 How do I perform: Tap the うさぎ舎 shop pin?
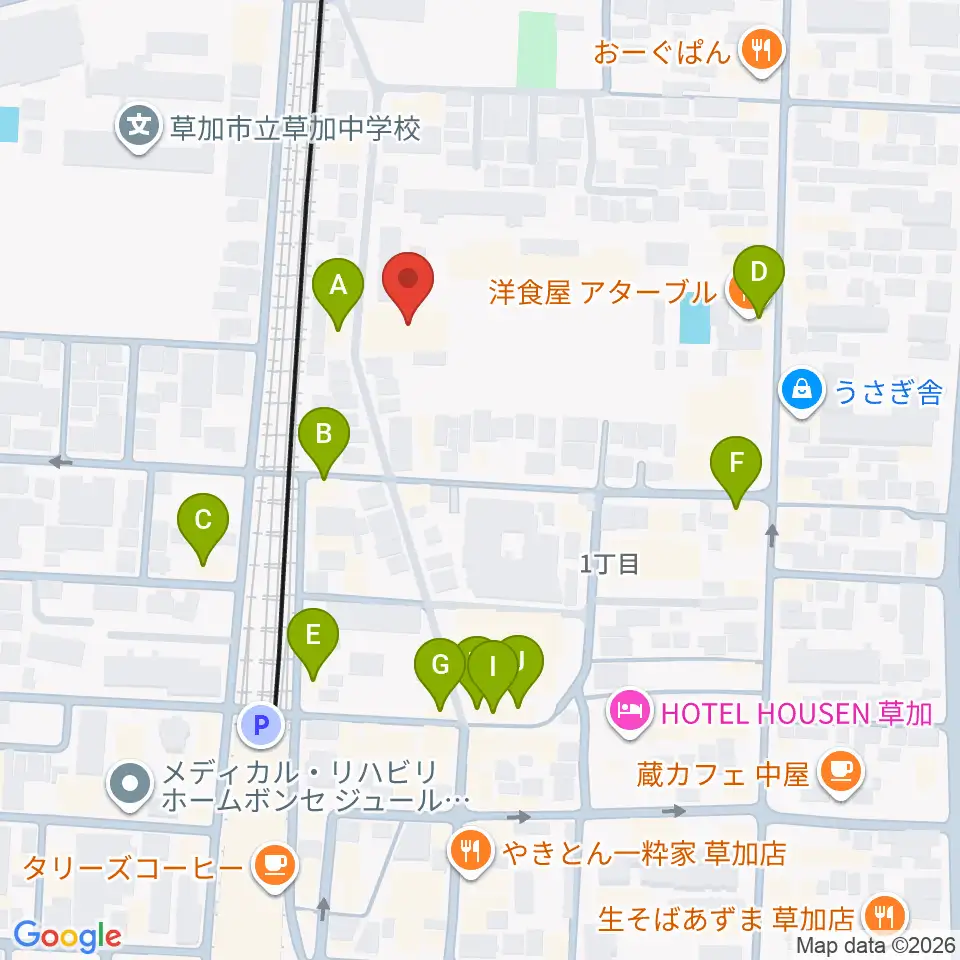coord(802,392)
